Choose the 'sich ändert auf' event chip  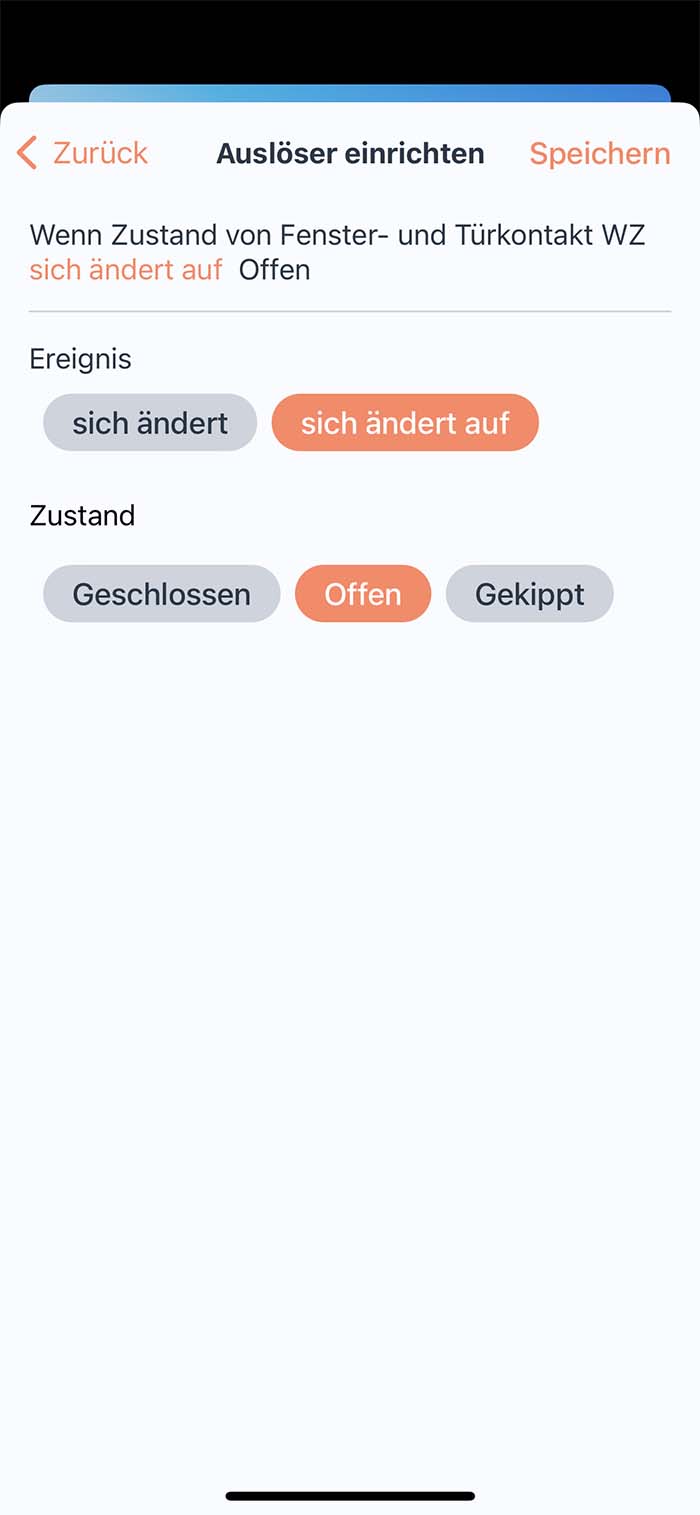[x=405, y=423]
